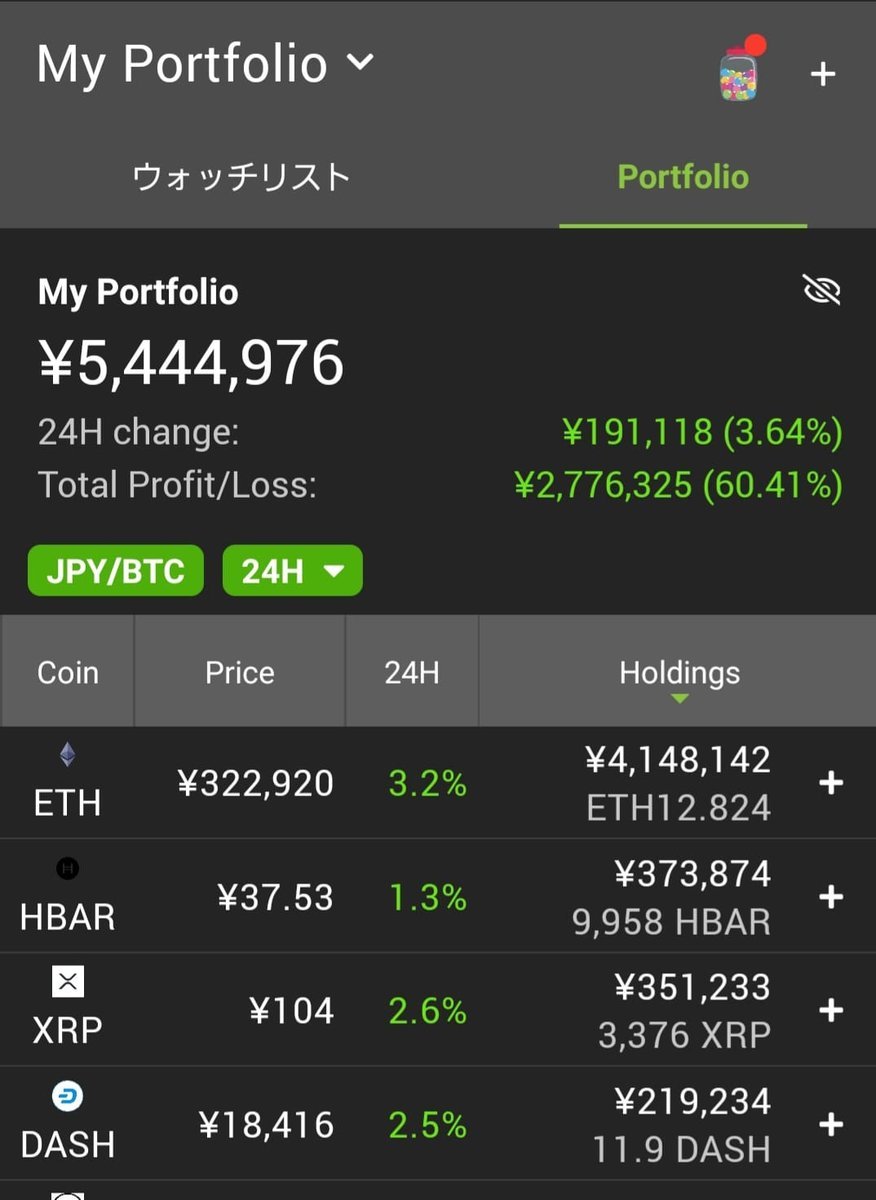The height and width of the screenshot is (1200, 876).
Task: Add a transaction for HBAR
Action: 831,897
